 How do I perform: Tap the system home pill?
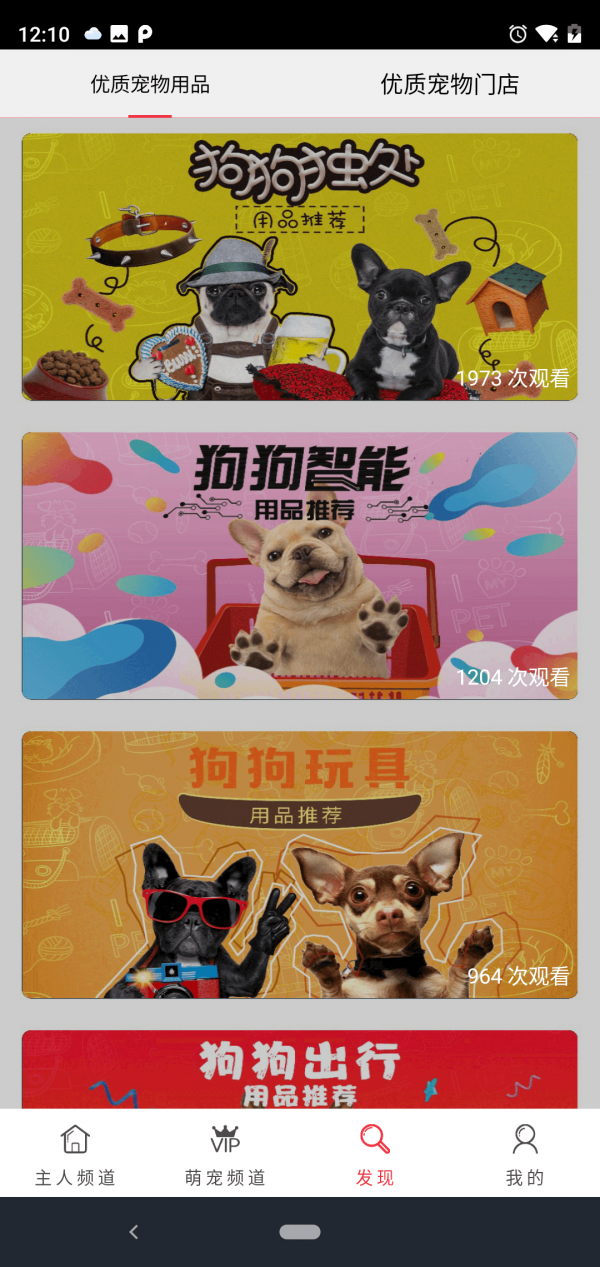pyautogui.click(x=300, y=1232)
